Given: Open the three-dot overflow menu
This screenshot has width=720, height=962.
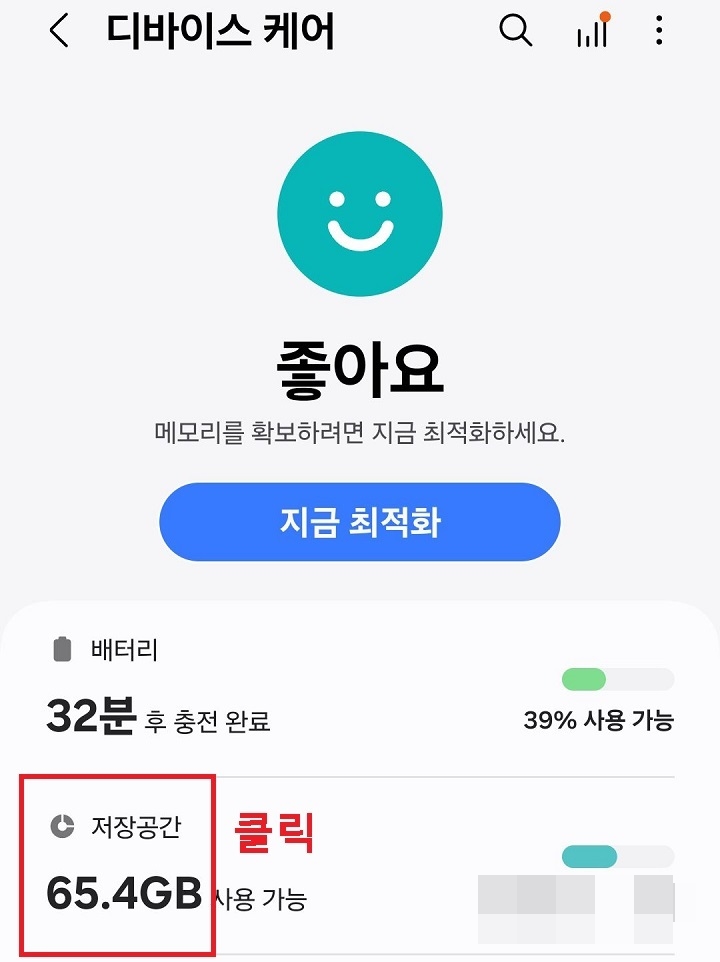Looking at the screenshot, I should point(659,31).
